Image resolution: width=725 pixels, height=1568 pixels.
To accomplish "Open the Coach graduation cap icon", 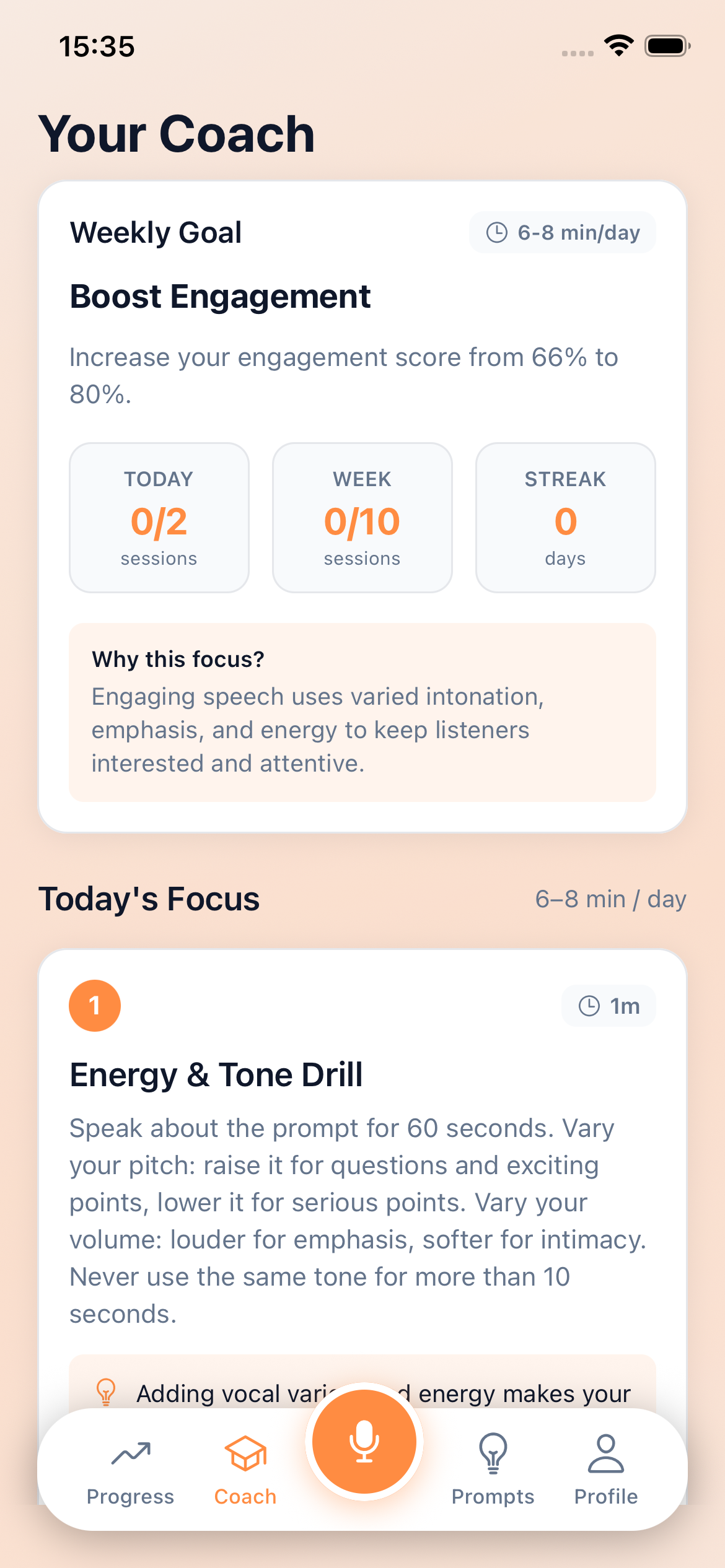I will click(245, 1451).
